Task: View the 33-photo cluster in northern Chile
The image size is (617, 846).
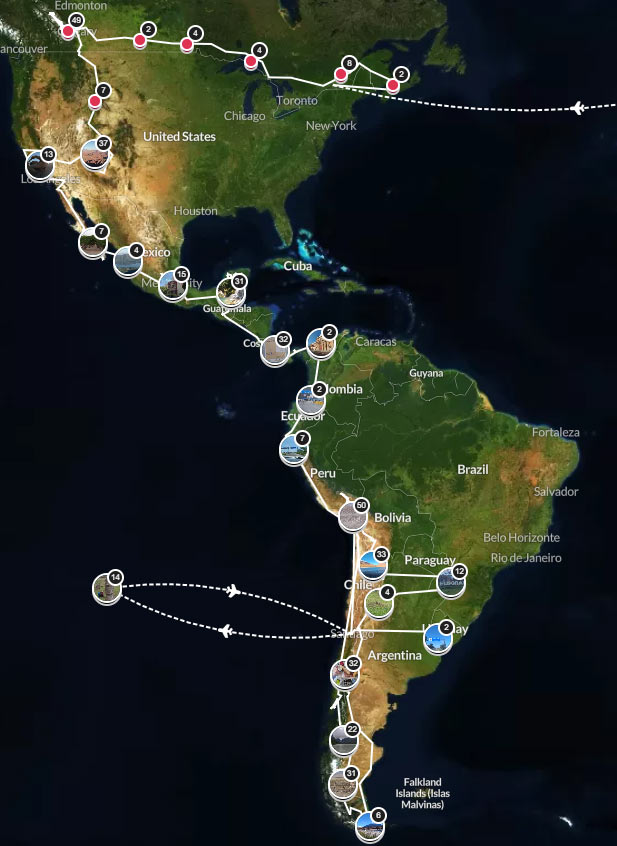Action: click(373, 565)
